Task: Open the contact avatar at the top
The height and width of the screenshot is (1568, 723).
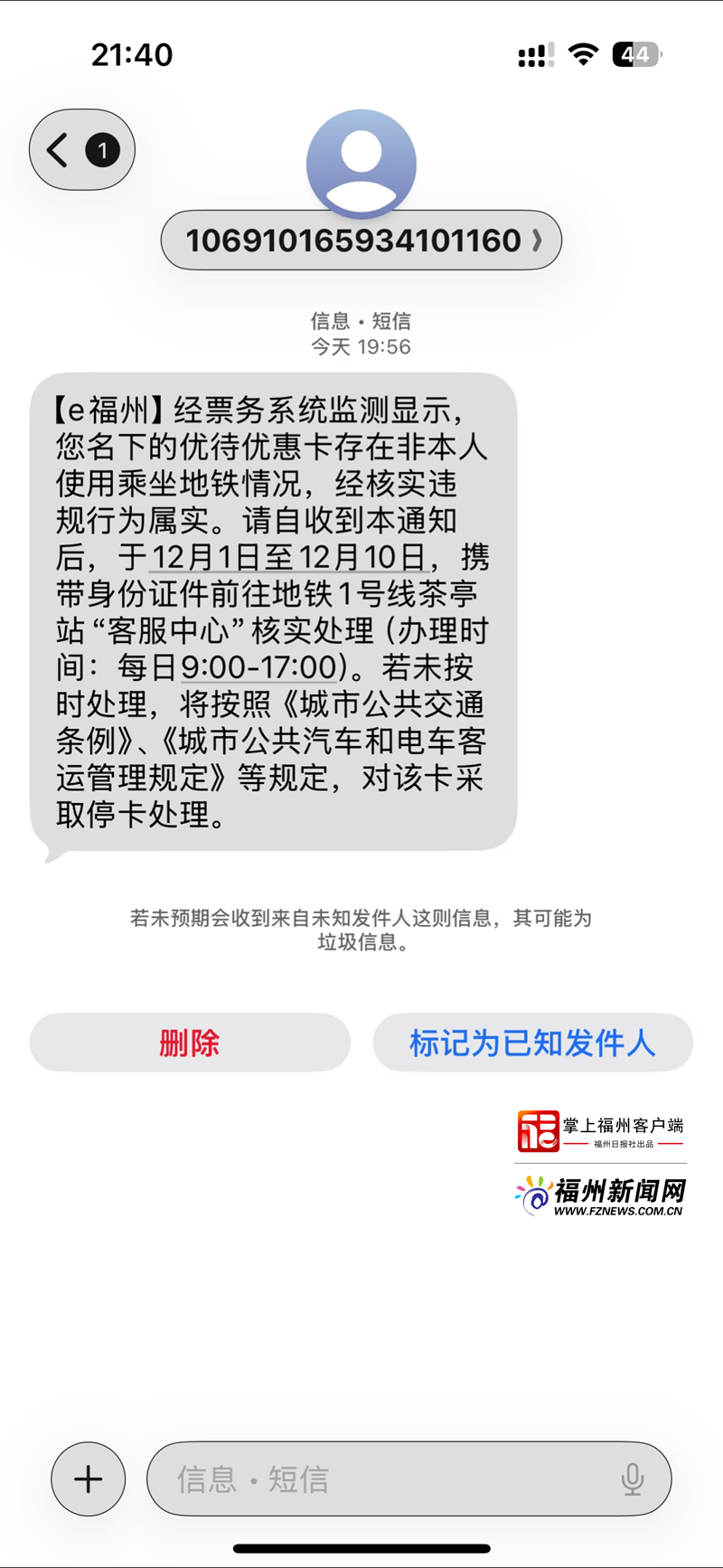Action: point(361,163)
